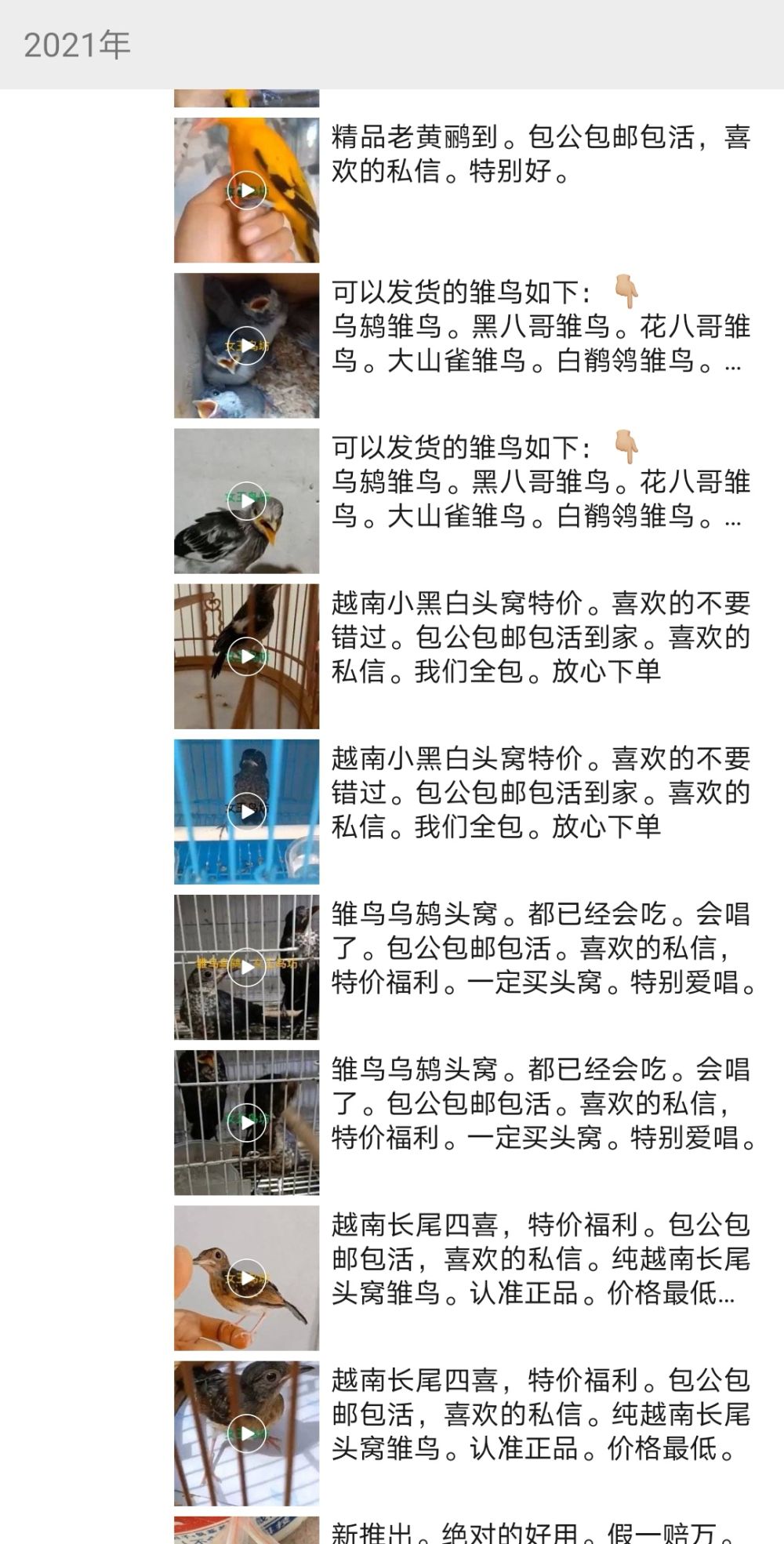Viewport: 784px width, 1544px height.
Task: Open the 新推出 post at the bottom
Action: click(x=540, y=1531)
